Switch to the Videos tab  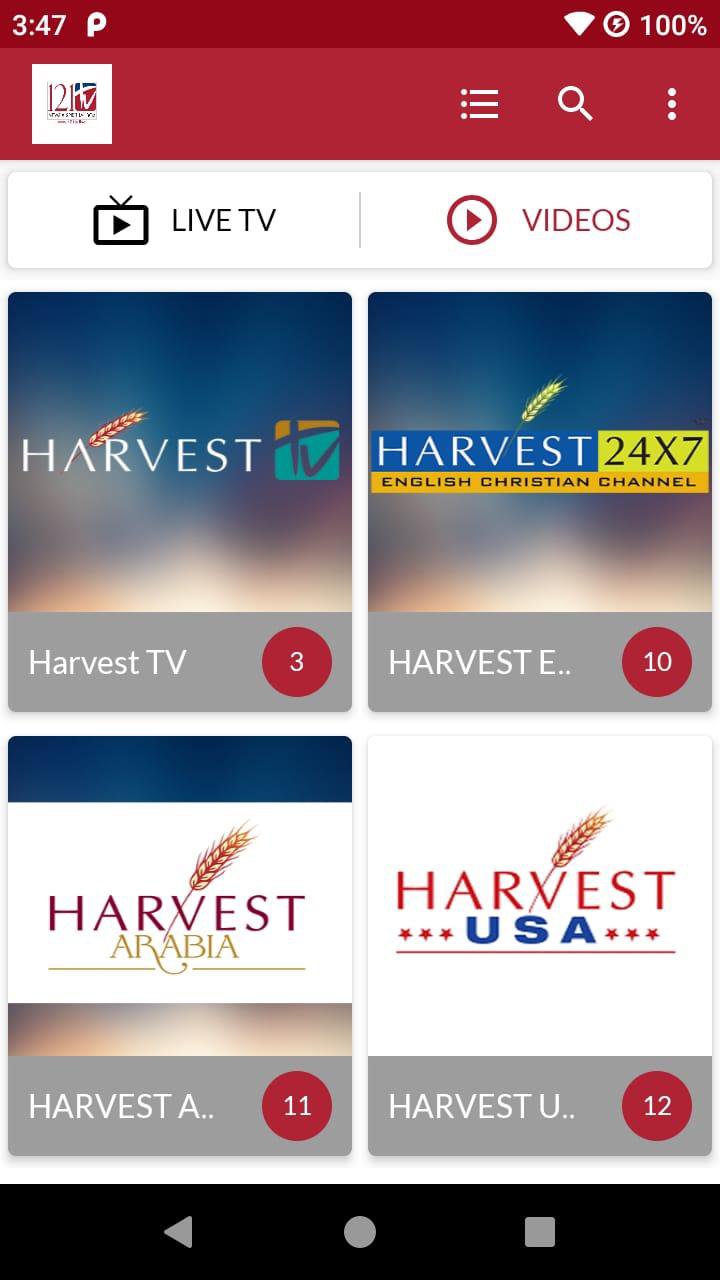click(539, 220)
